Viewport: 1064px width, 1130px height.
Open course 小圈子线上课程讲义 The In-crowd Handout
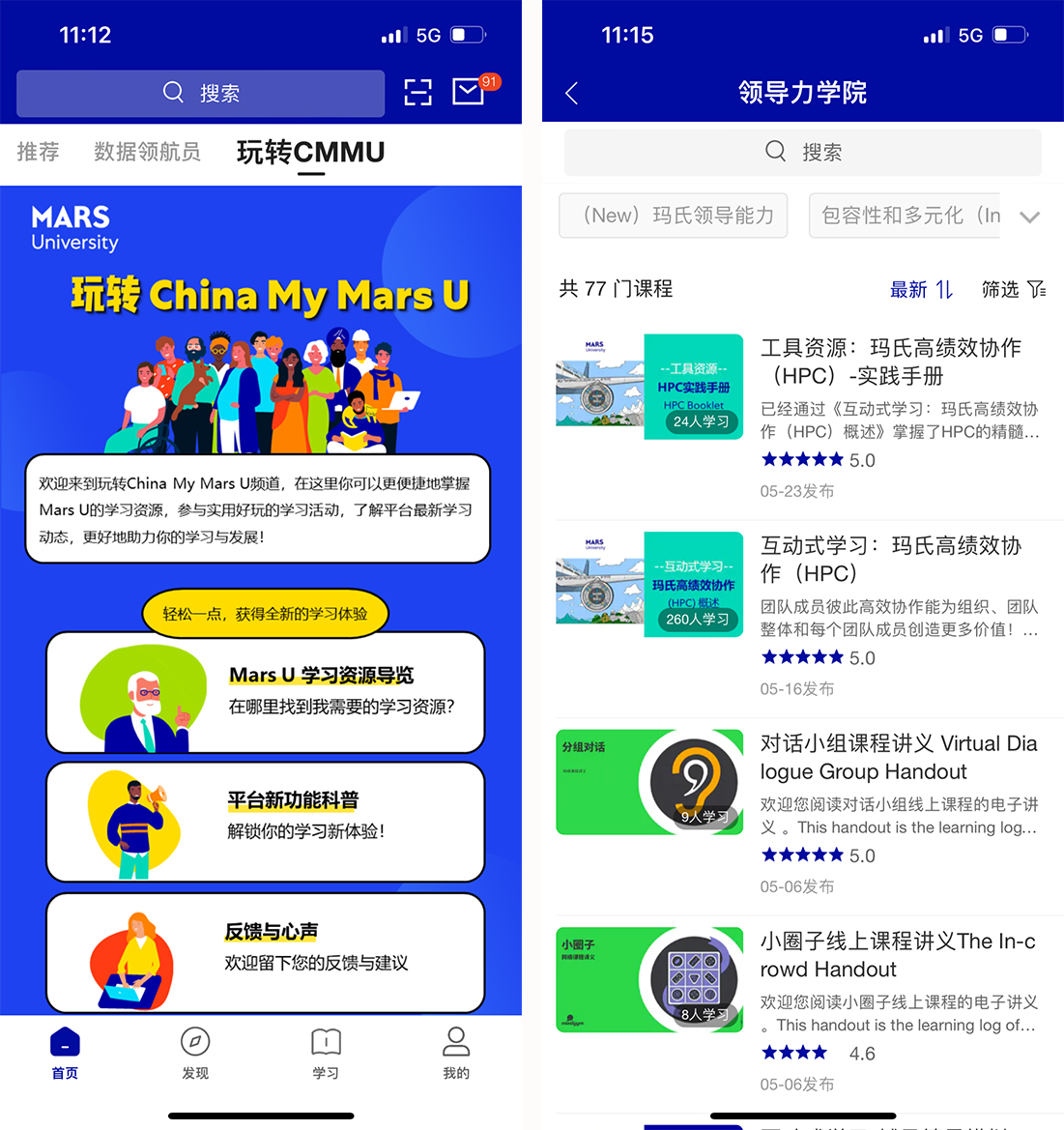coord(898,955)
